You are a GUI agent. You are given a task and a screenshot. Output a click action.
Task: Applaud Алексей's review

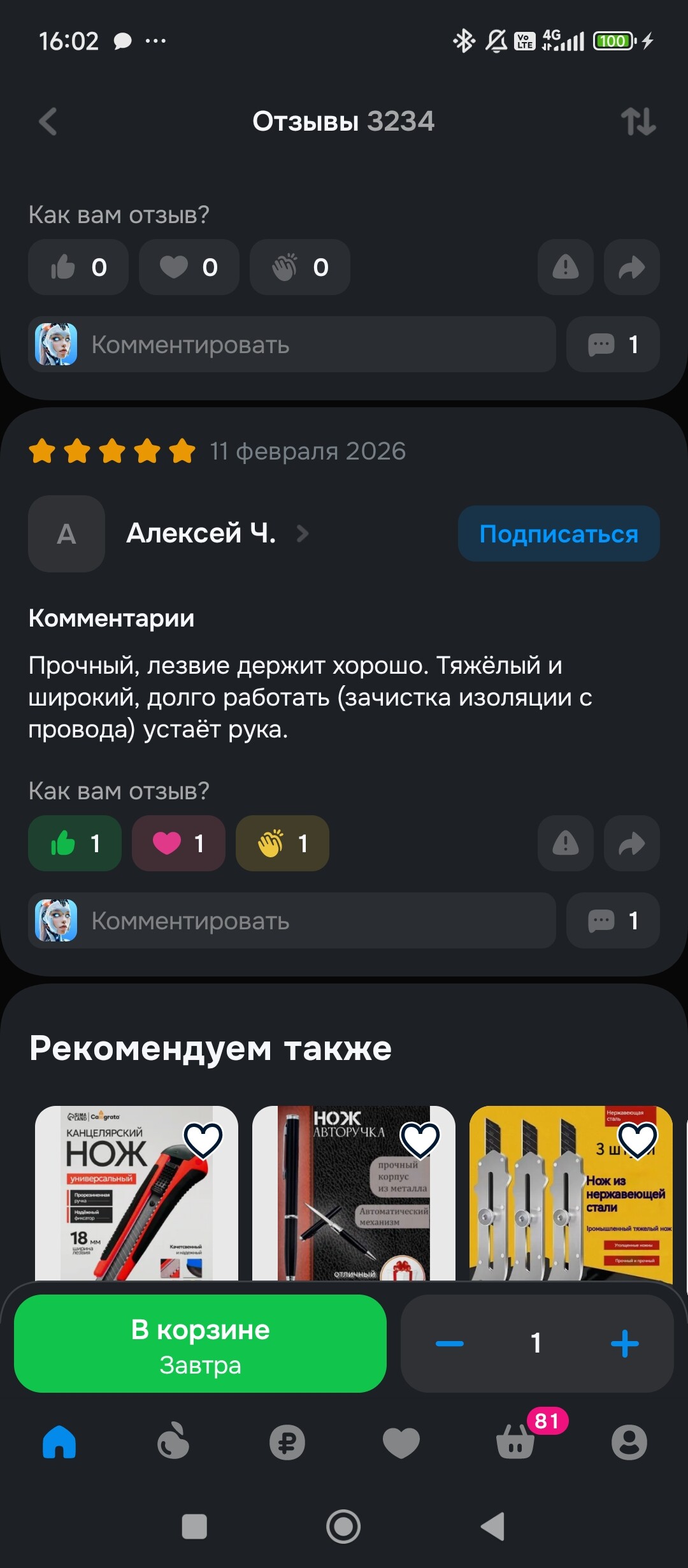(x=282, y=843)
